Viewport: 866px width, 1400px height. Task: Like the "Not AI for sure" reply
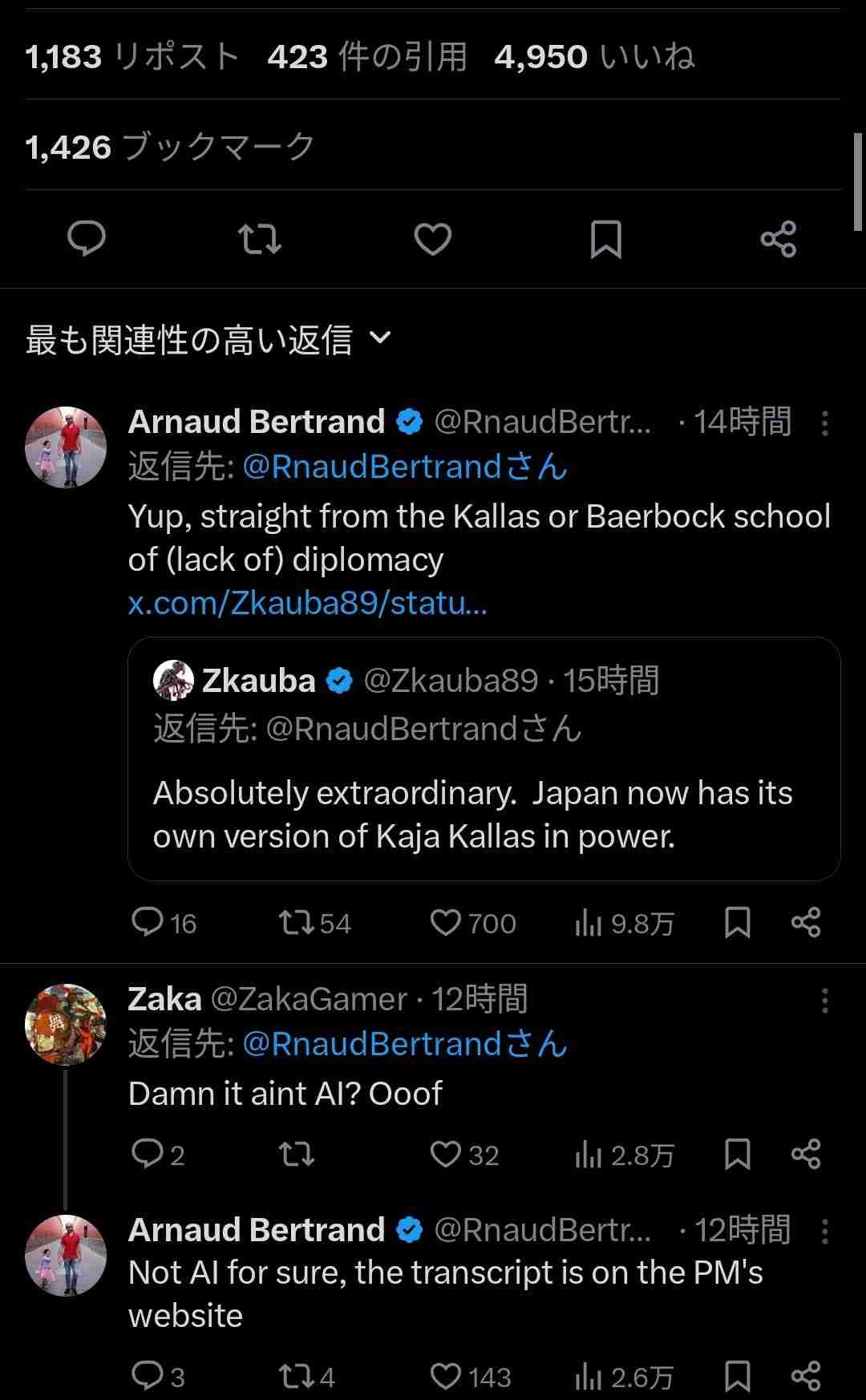[x=445, y=1377]
